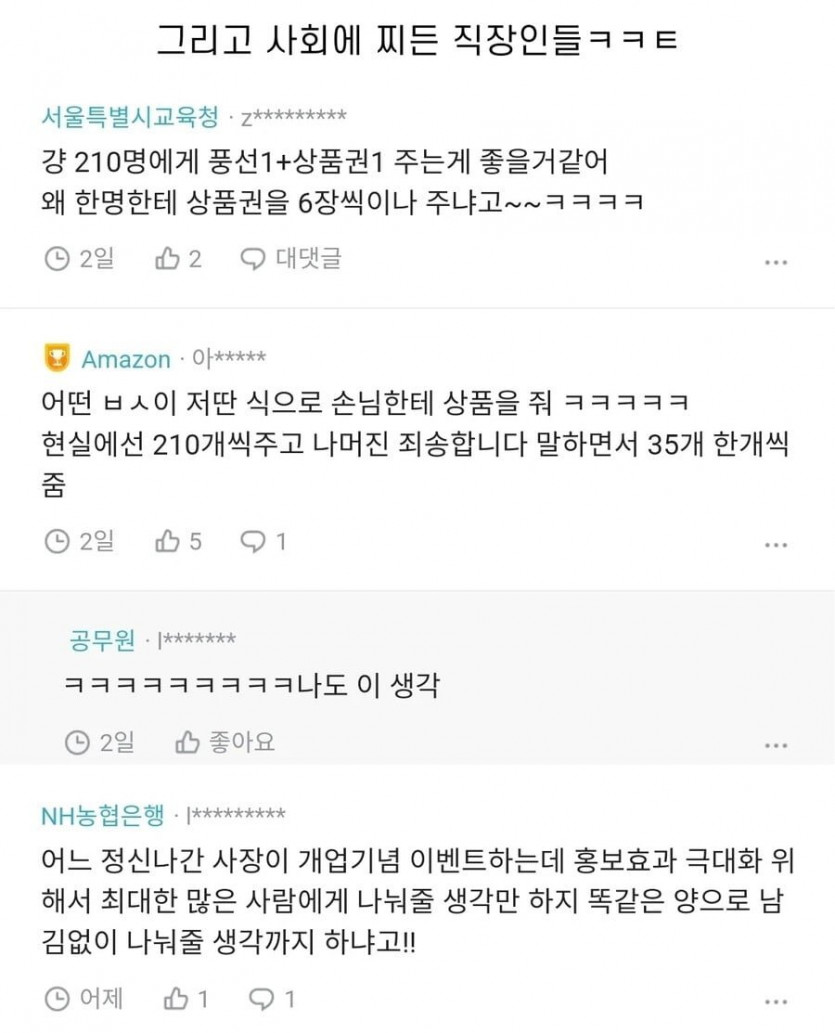Image resolution: width=835 pixels, height=1033 pixels.
Task: Tap 좋아요 on the 공무원 reply
Action: pos(225,742)
